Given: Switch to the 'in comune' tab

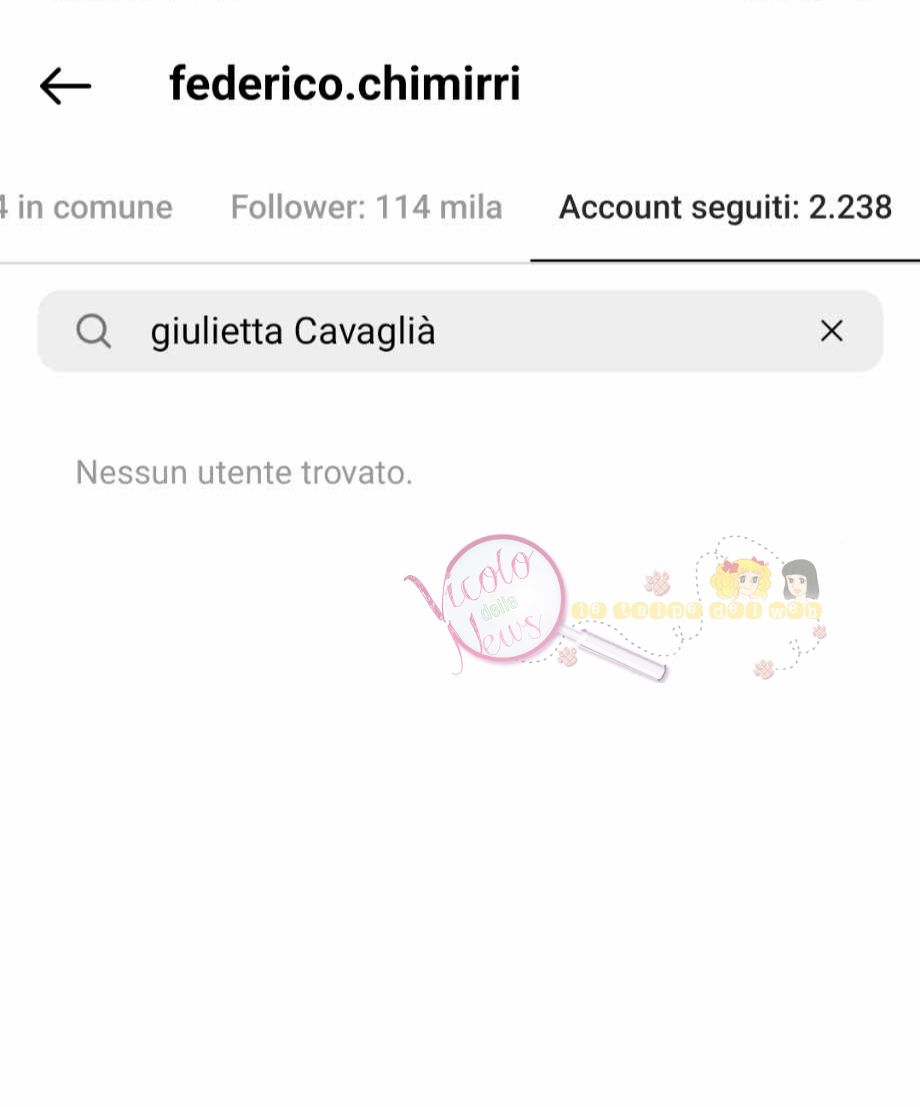Looking at the screenshot, I should 88,208.
